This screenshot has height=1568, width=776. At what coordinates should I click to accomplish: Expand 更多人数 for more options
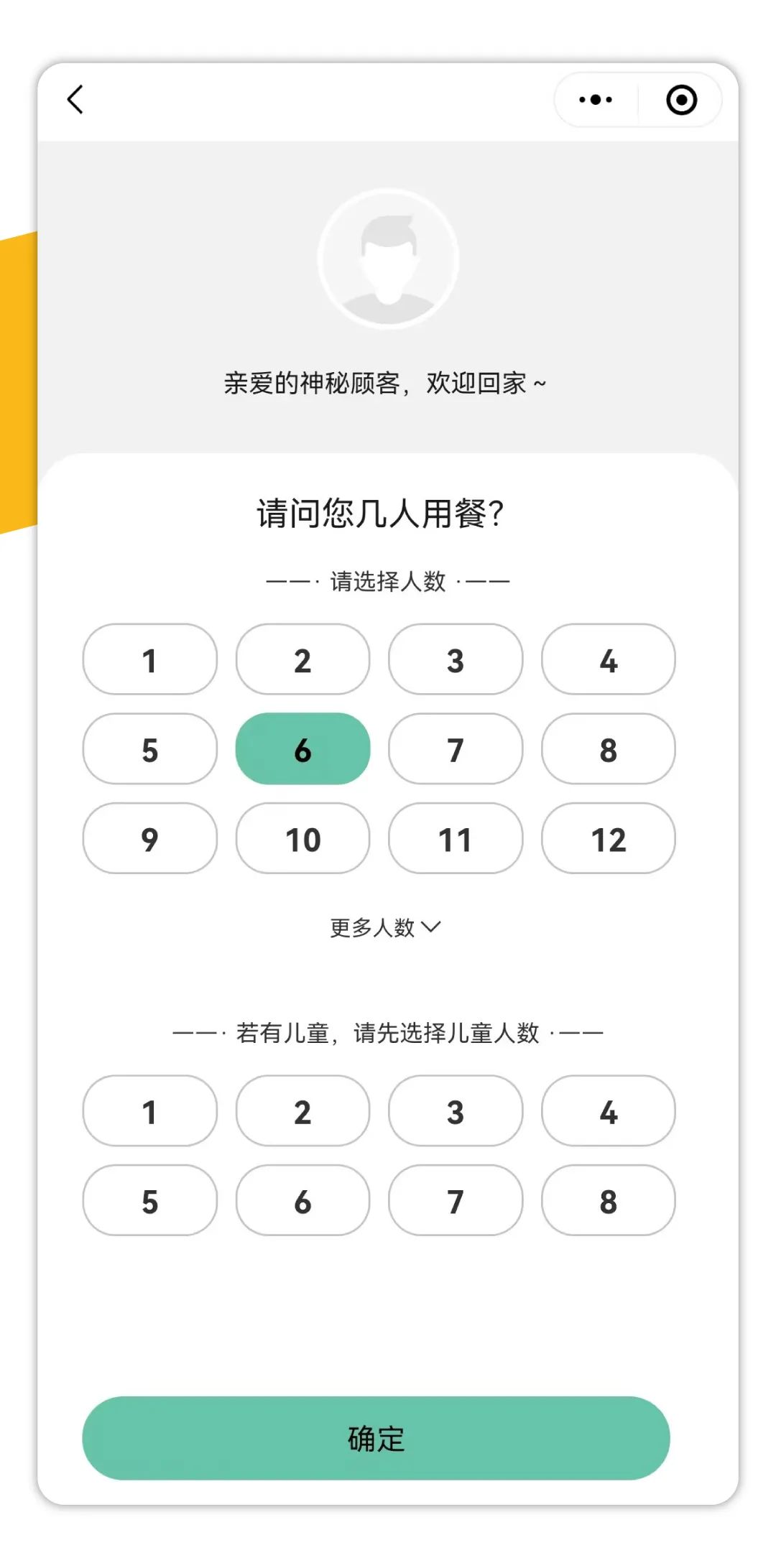point(385,927)
